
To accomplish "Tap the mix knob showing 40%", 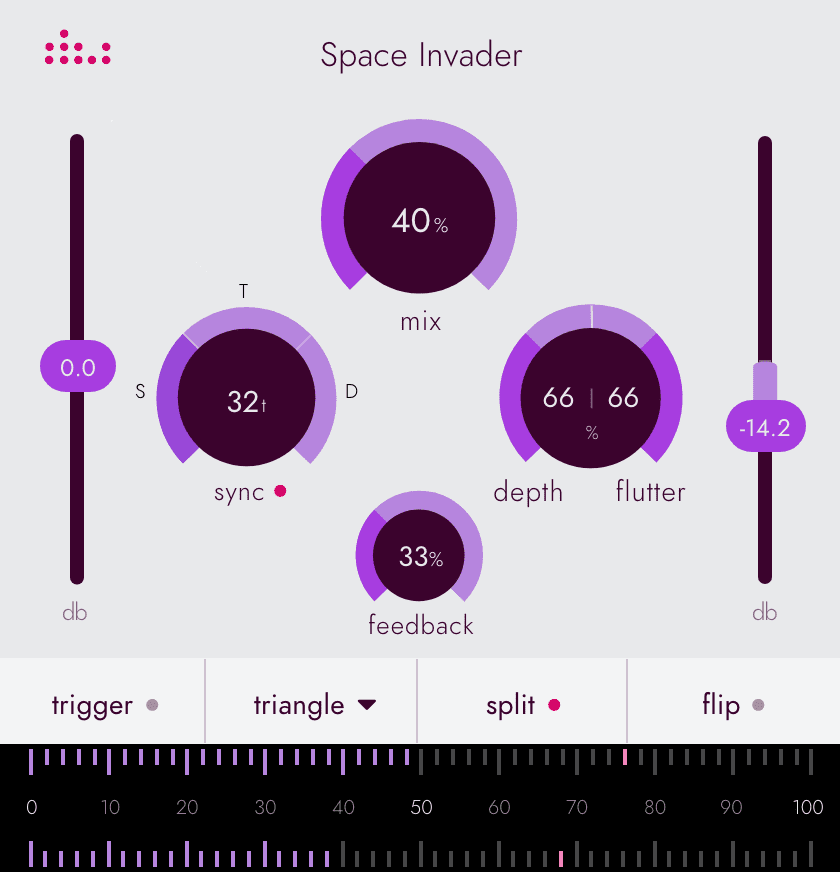I will (x=419, y=220).
